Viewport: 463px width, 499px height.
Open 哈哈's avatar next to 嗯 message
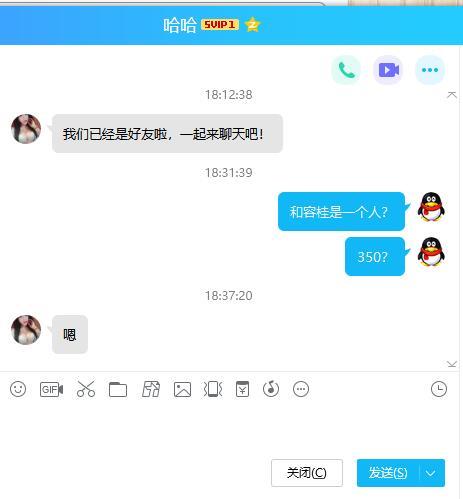tap(26, 330)
